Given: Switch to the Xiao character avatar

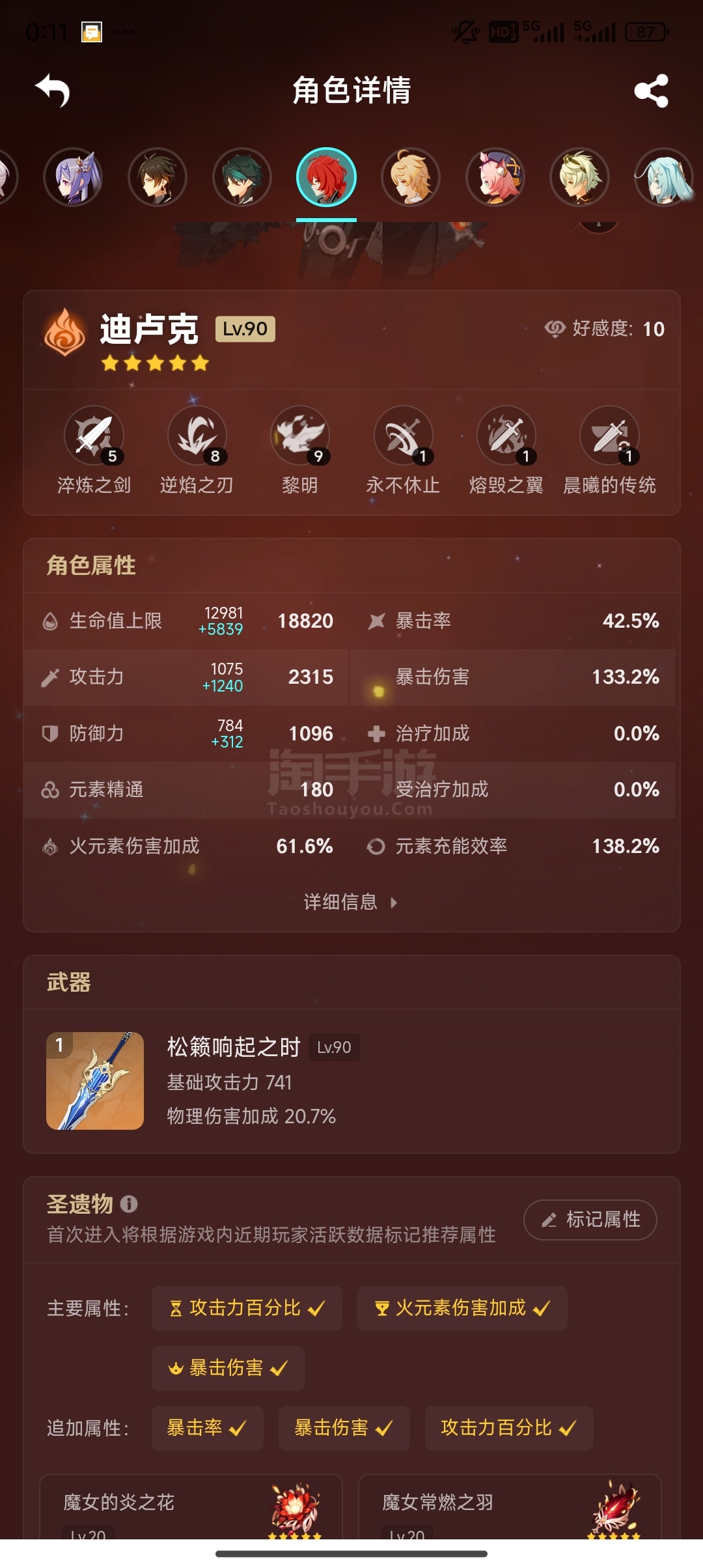Looking at the screenshot, I should coord(242,177).
